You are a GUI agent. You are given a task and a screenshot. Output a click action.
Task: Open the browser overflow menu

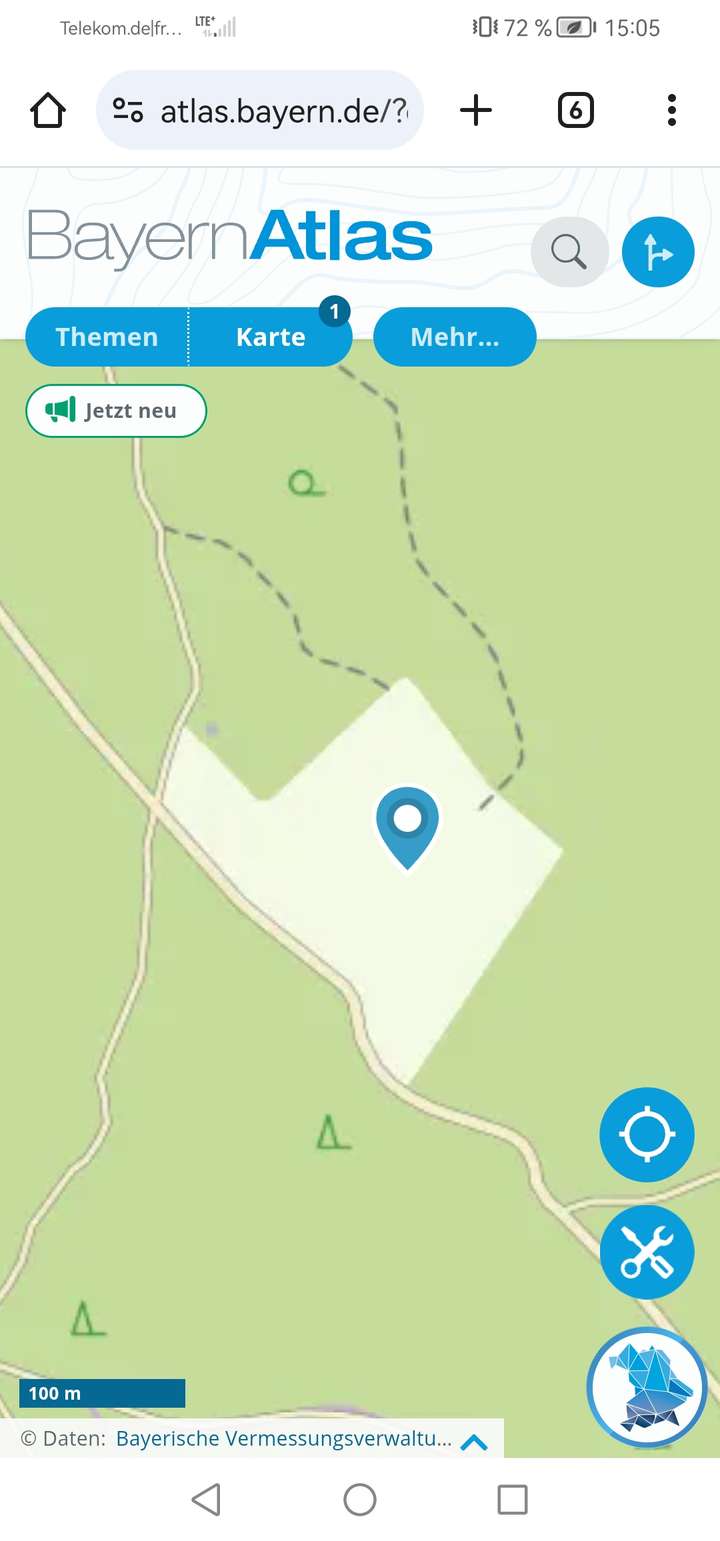(x=671, y=110)
